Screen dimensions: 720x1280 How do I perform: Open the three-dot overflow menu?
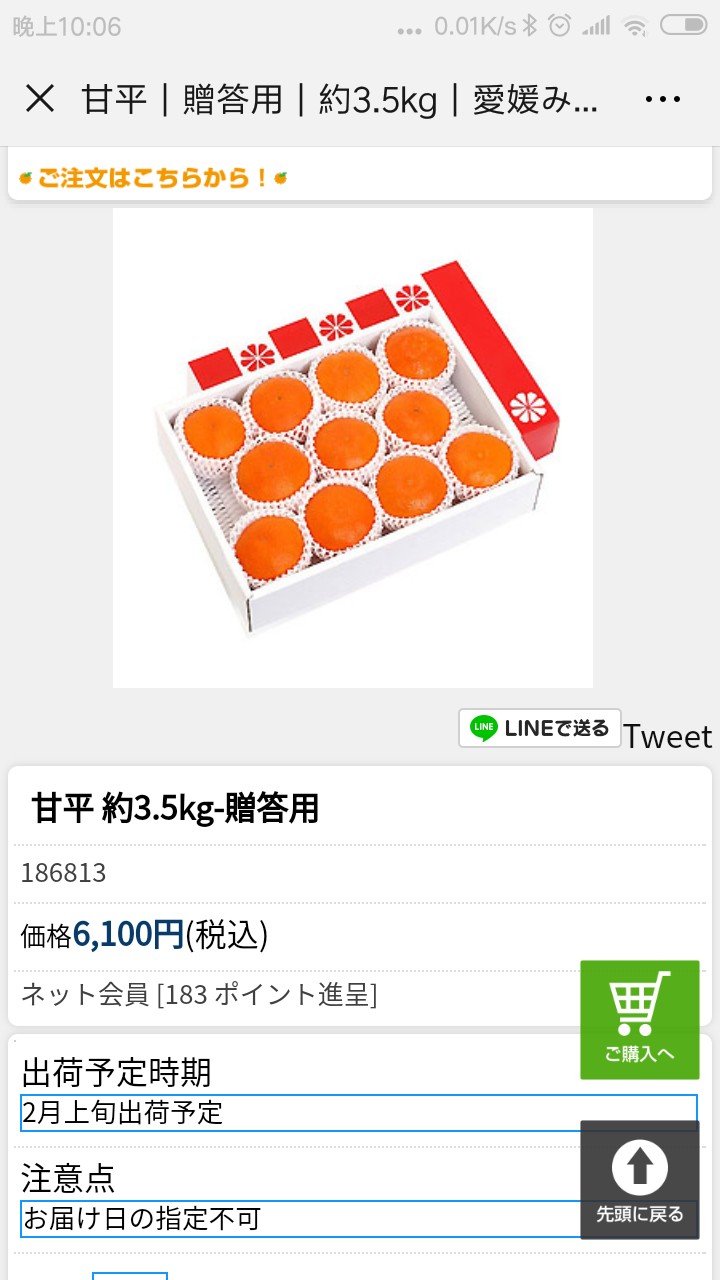pyautogui.click(x=663, y=99)
